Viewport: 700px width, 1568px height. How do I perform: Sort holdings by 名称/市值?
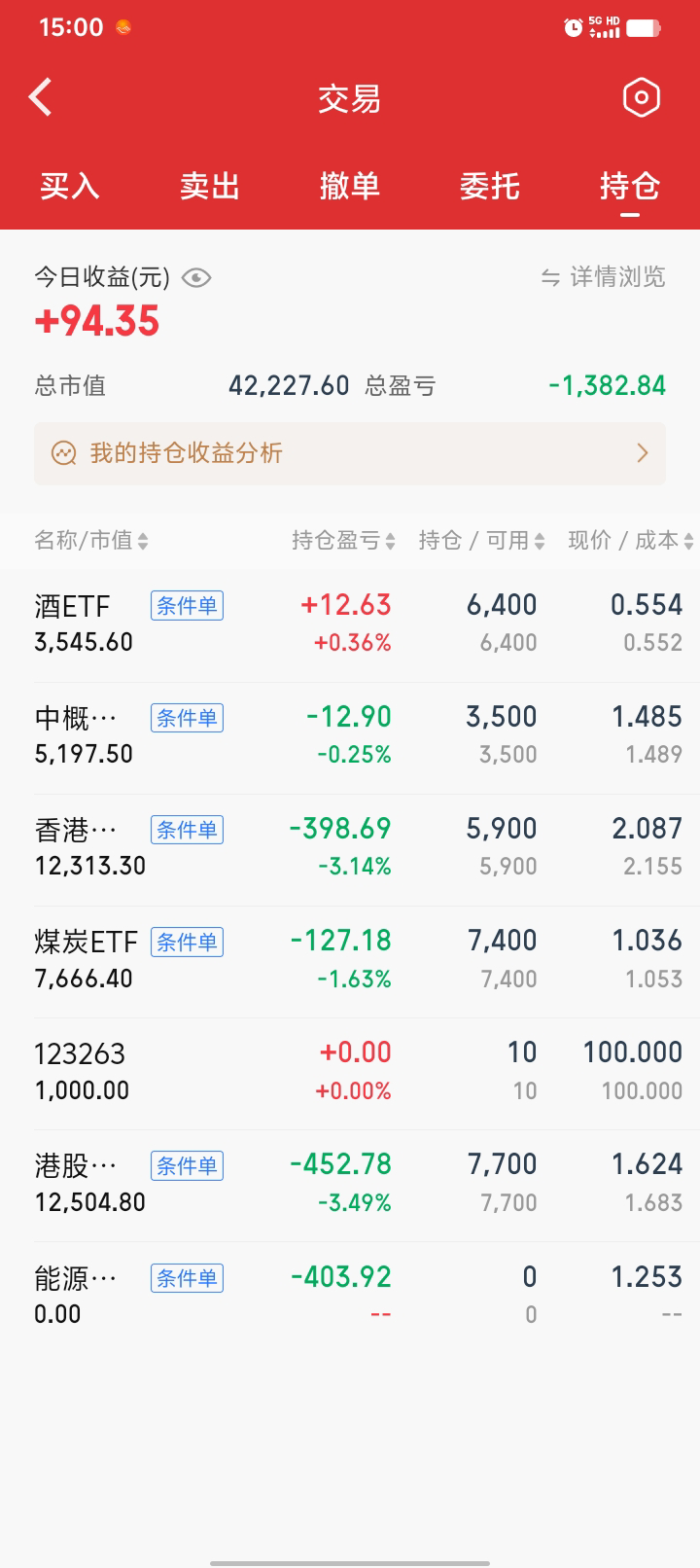point(91,541)
